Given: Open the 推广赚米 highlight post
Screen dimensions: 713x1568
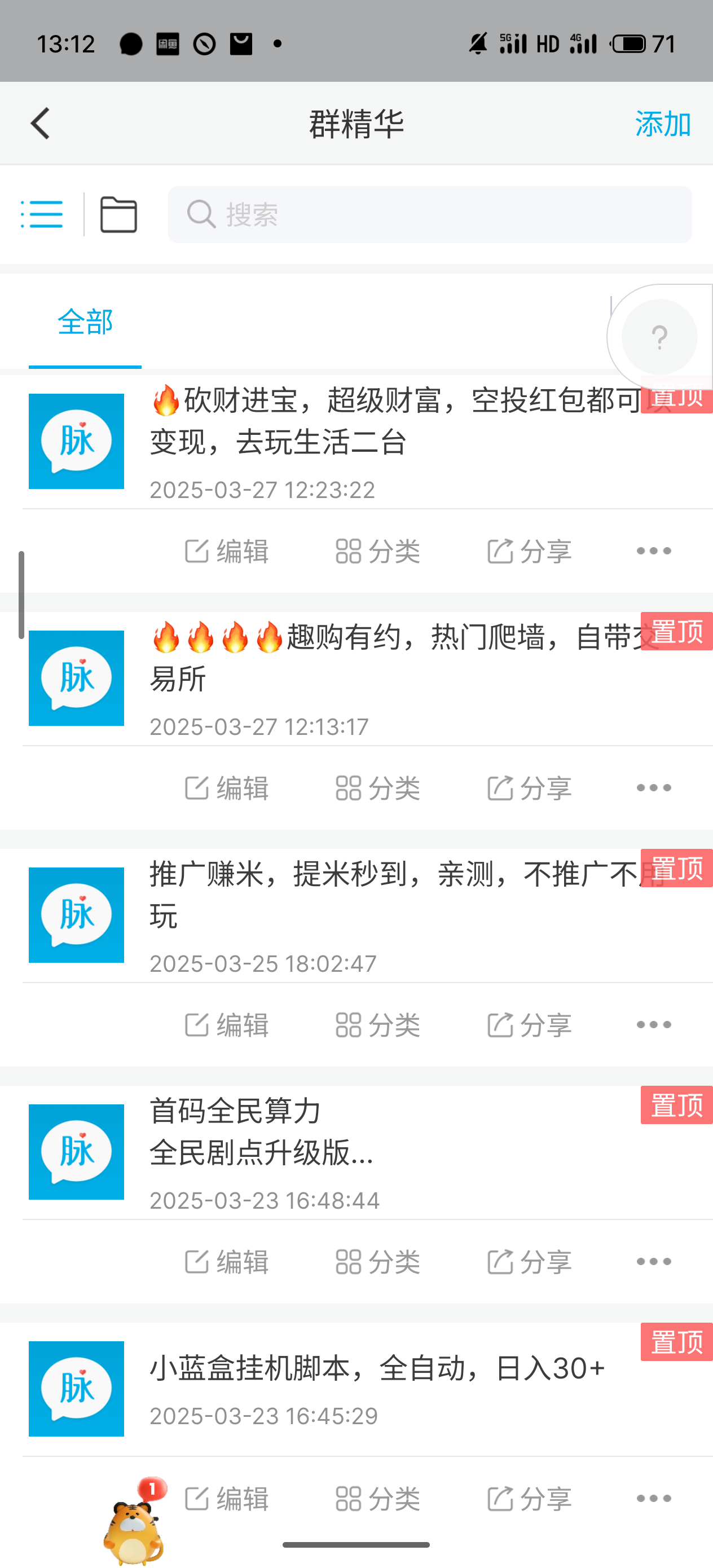Looking at the screenshot, I should coord(368,915).
